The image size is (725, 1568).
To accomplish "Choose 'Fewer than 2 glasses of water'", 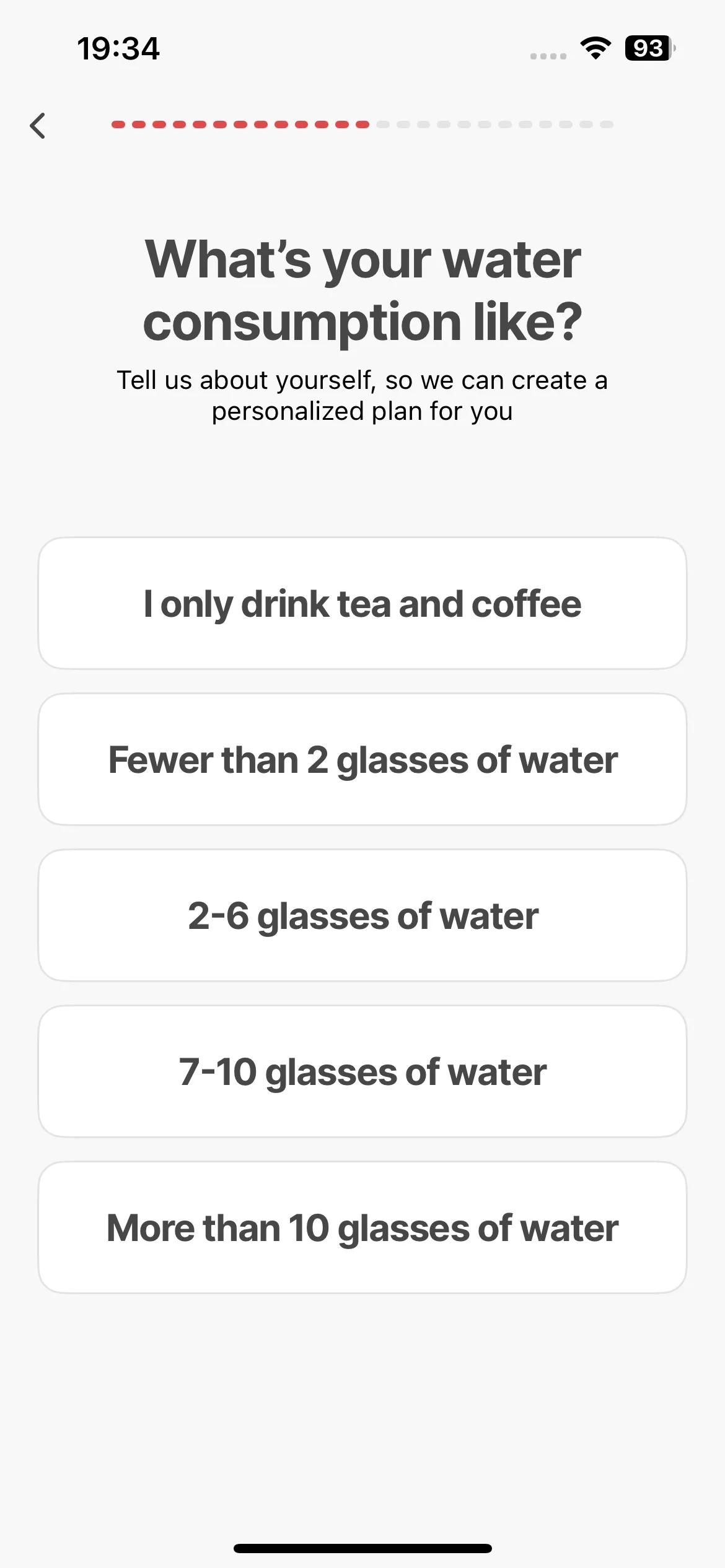I will pyautogui.click(x=362, y=759).
